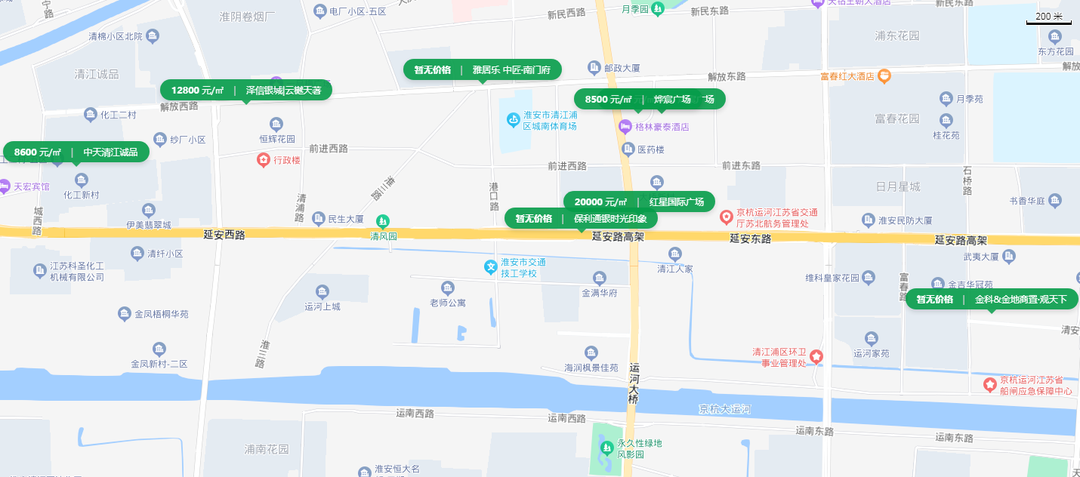Image resolution: width=1080 pixels, height=477 pixels.
Task: Open the 金科&金地商置·观天下 marker
Action: (991, 299)
